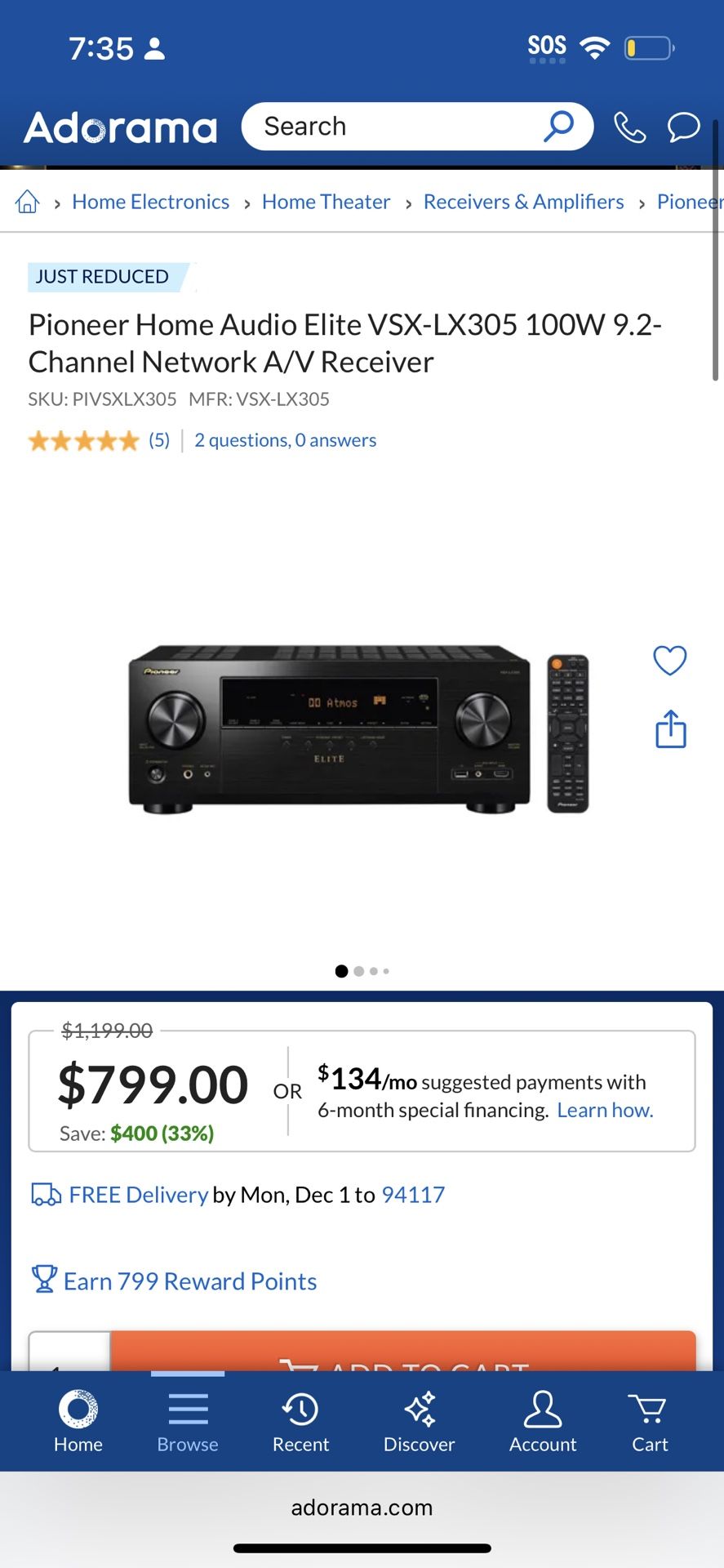Select the second image carousel dot
Viewport: 724px width, 1568px height.
(x=358, y=971)
